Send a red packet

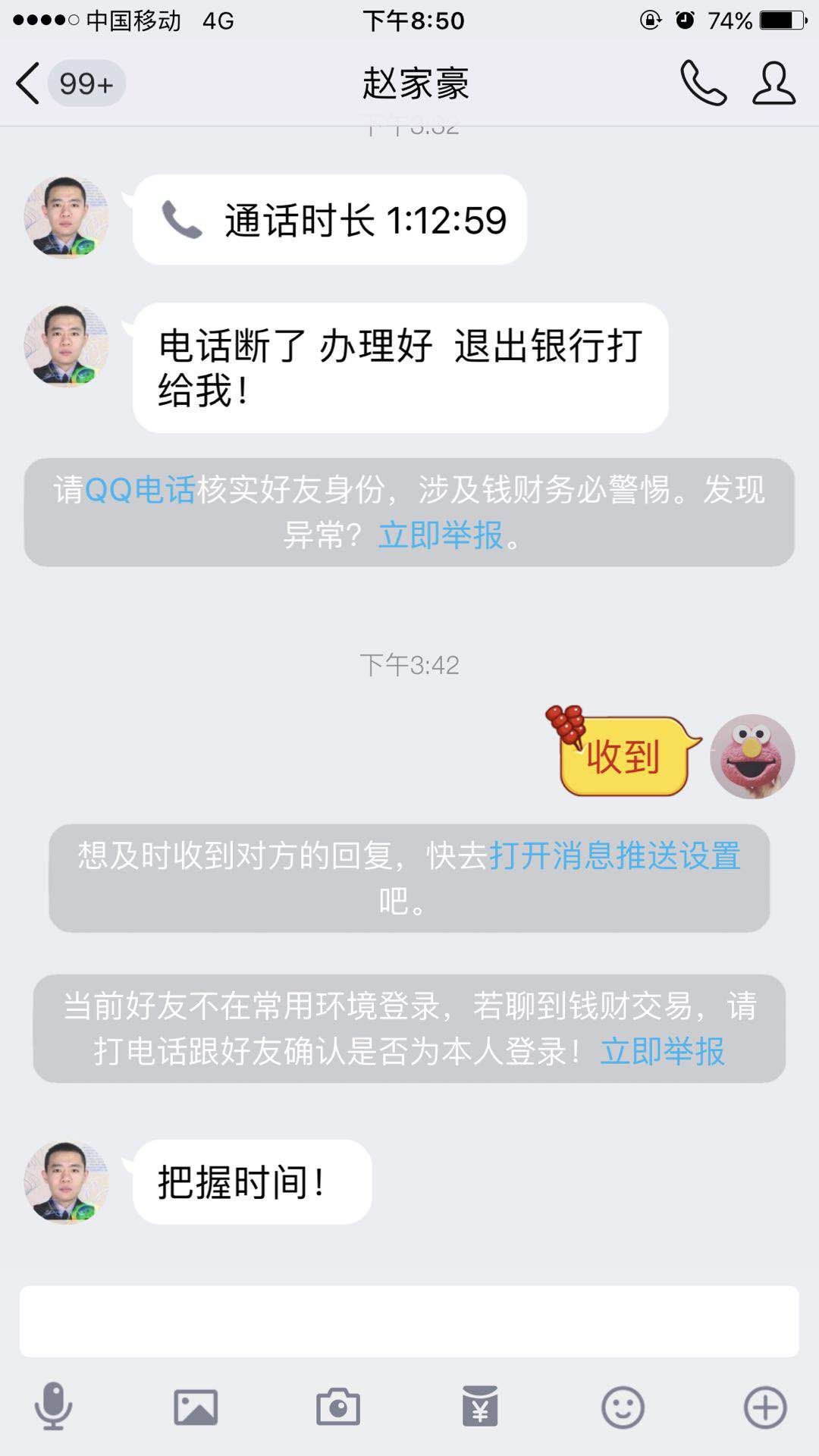[480, 1407]
